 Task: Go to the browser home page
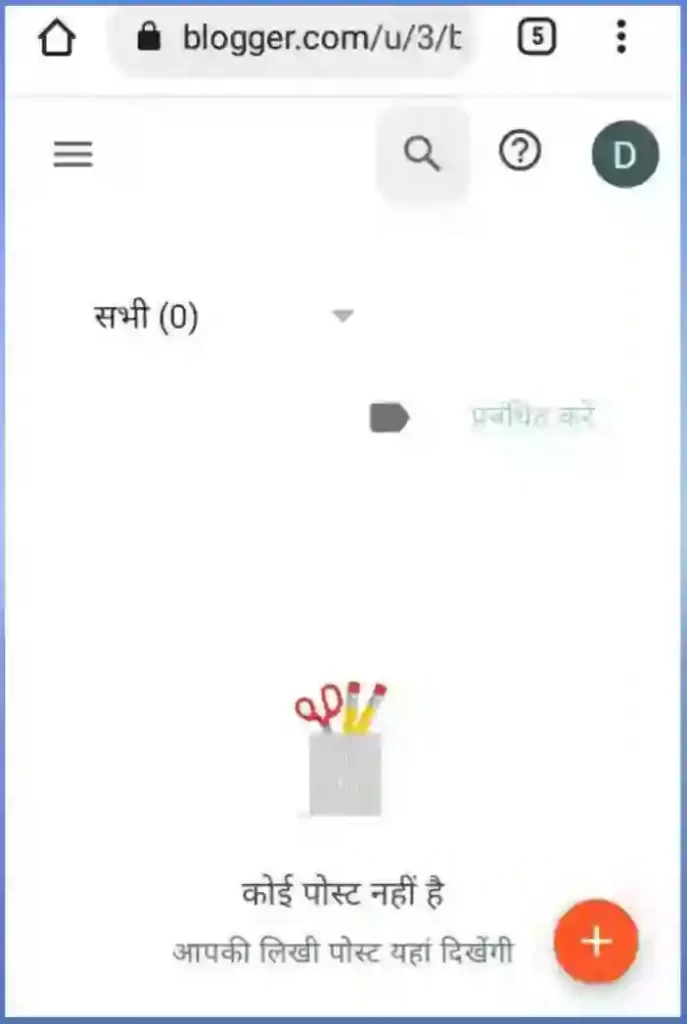point(57,39)
